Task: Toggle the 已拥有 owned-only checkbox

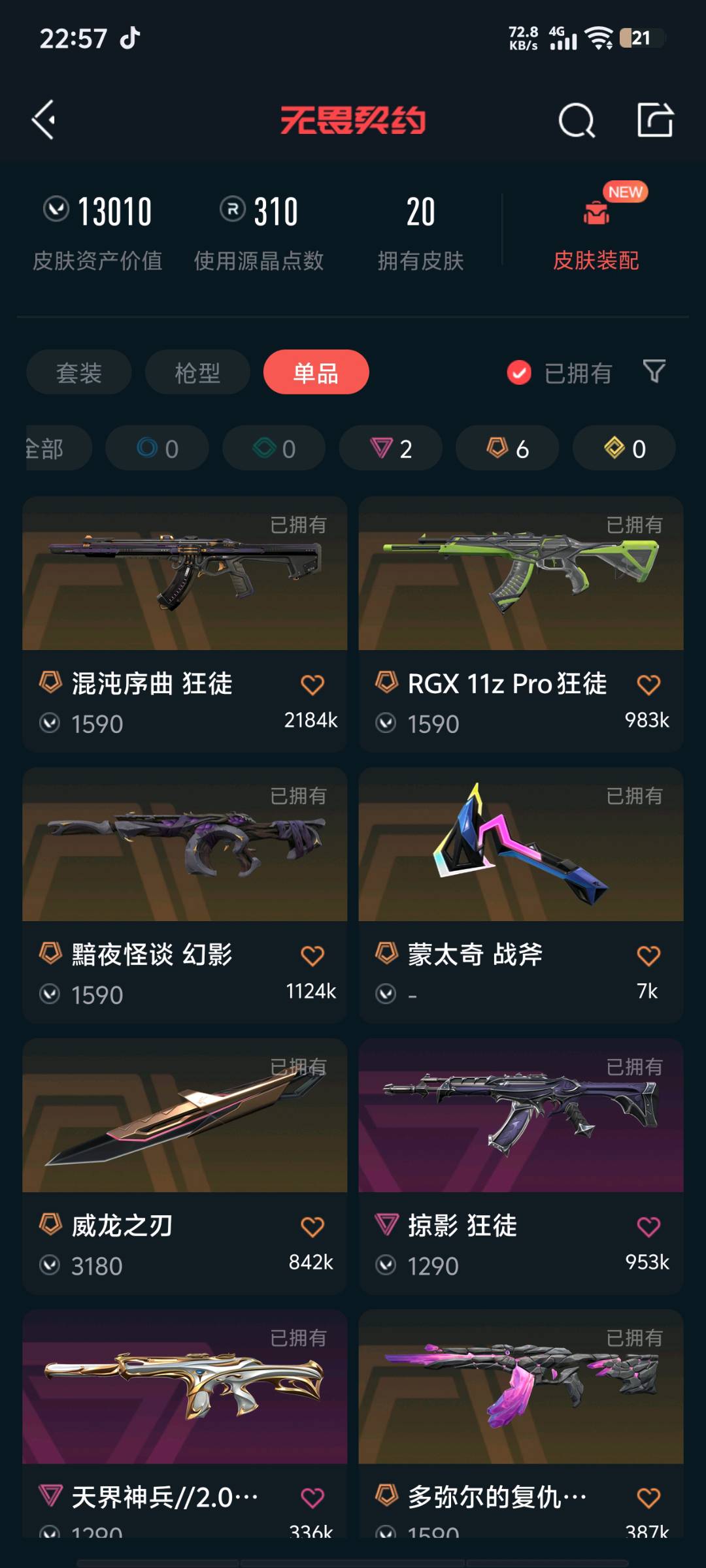Action: pyautogui.click(x=519, y=372)
